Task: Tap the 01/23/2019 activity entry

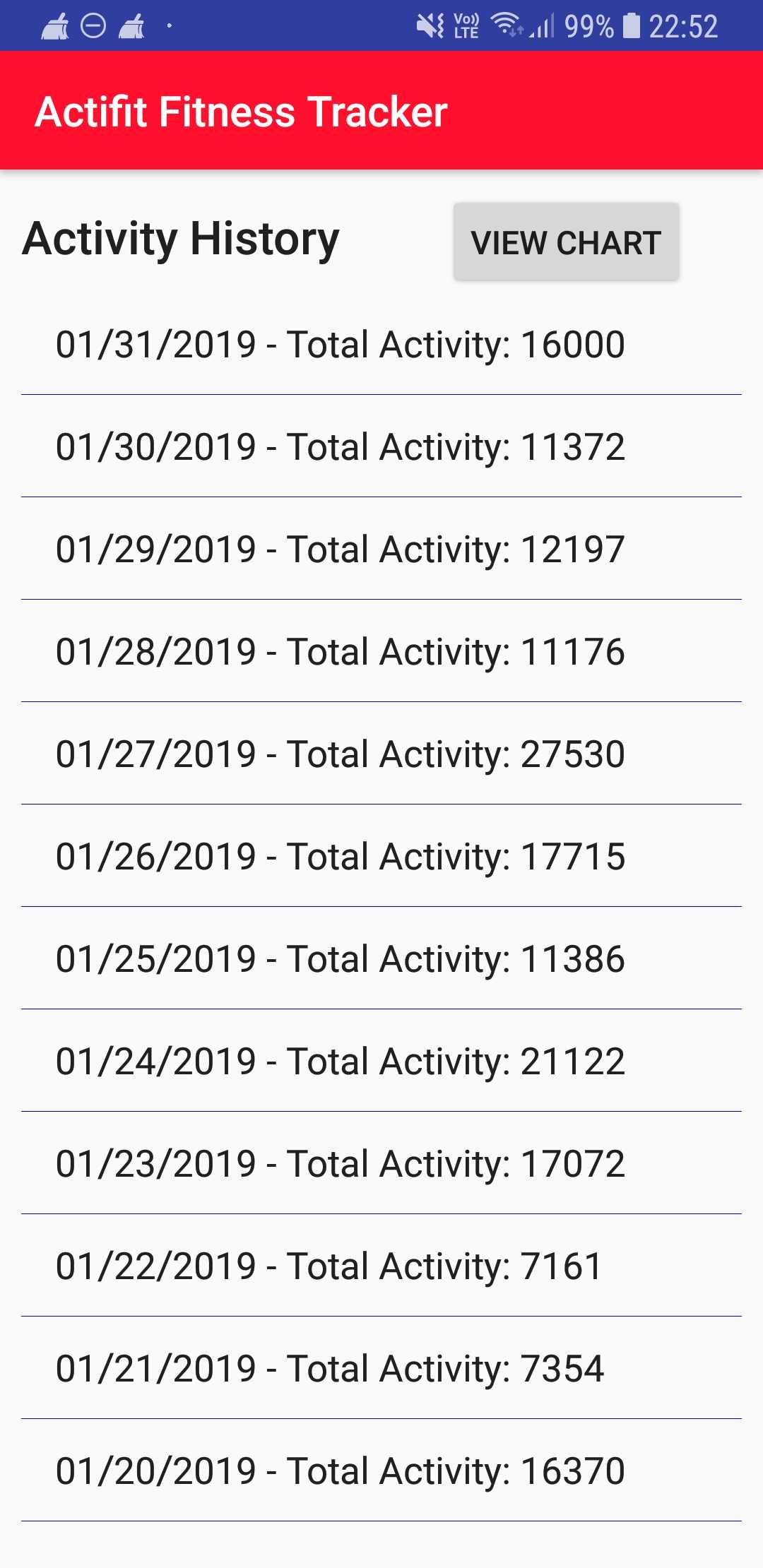Action: [381, 1163]
